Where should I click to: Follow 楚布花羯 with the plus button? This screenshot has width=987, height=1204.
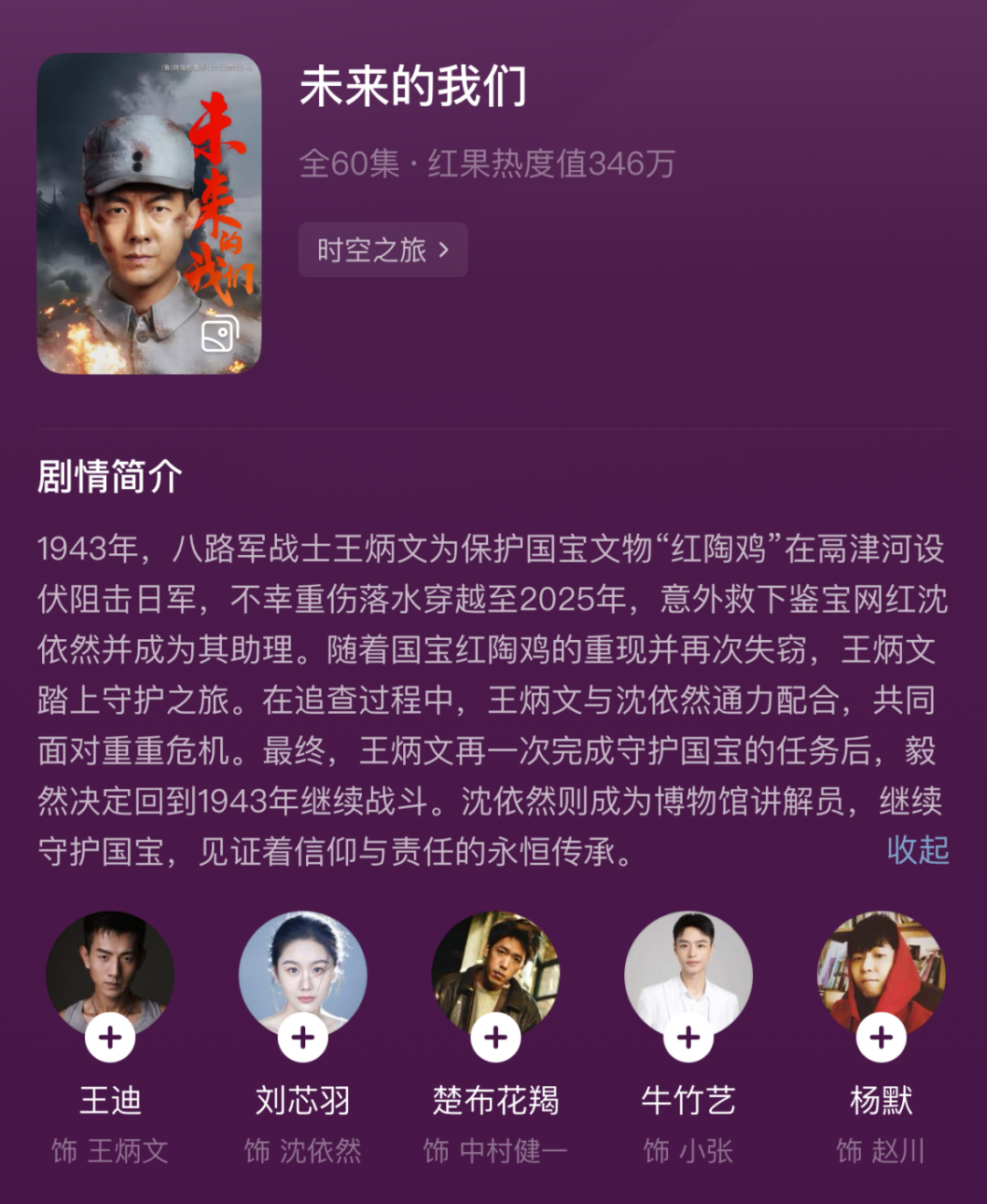click(495, 1038)
